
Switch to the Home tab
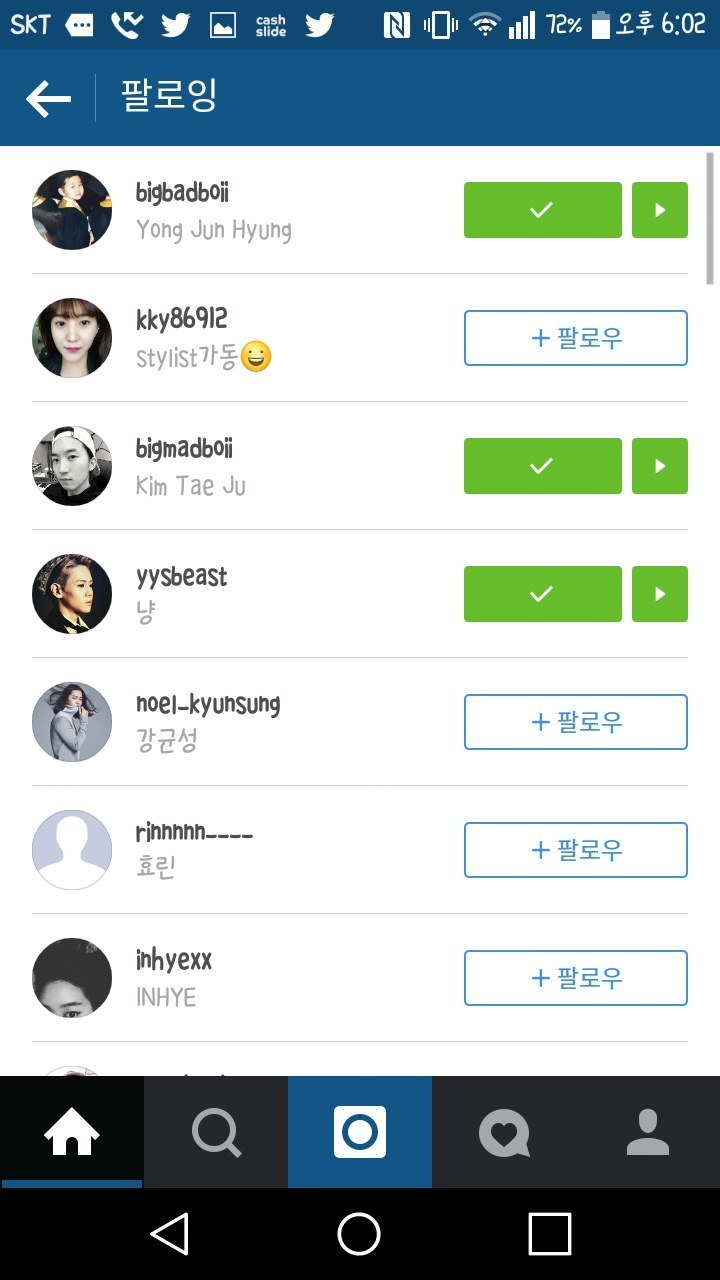pos(72,1132)
